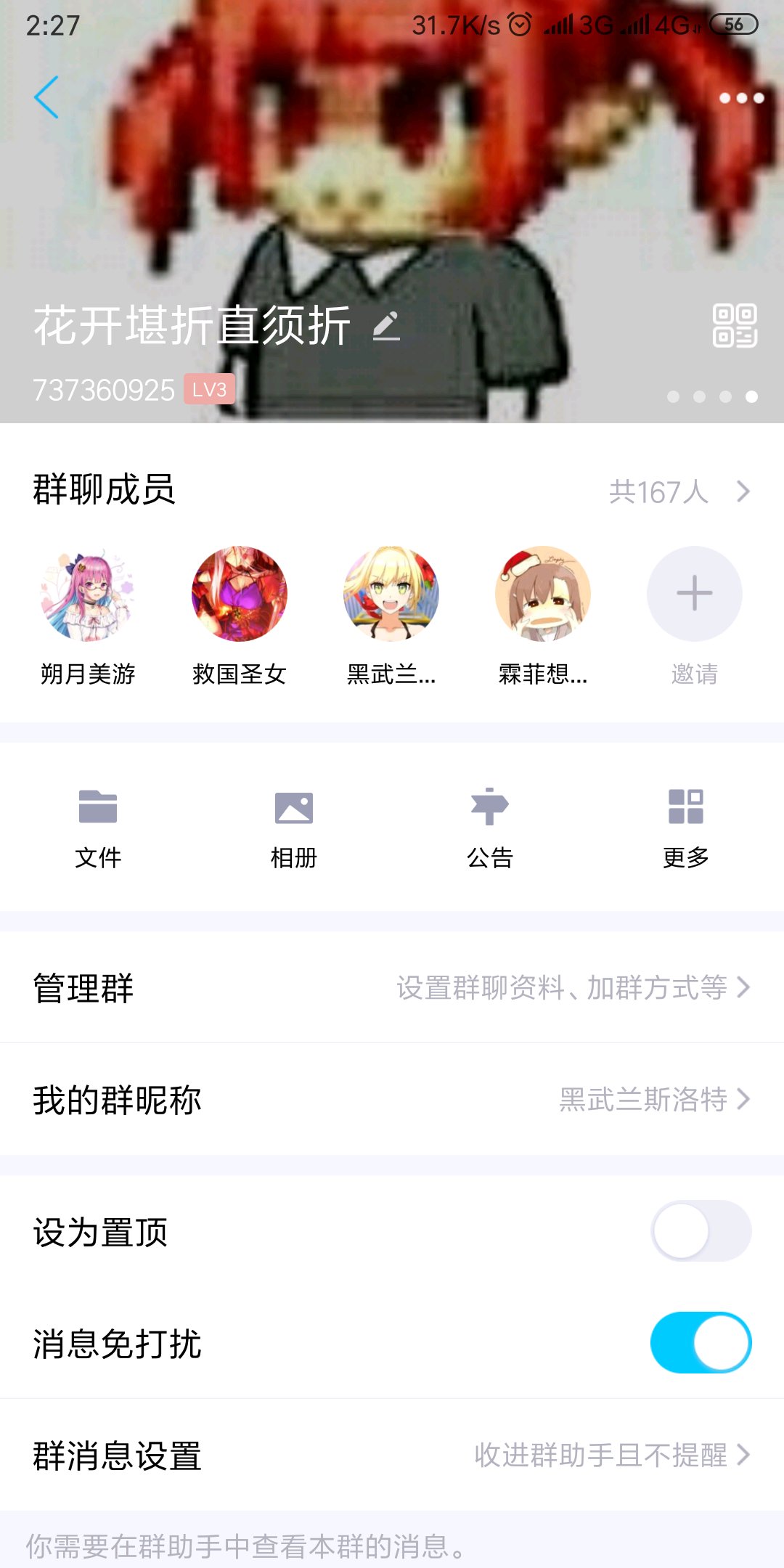
Task: Open 群消息设置 options
Action: click(392, 1455)
